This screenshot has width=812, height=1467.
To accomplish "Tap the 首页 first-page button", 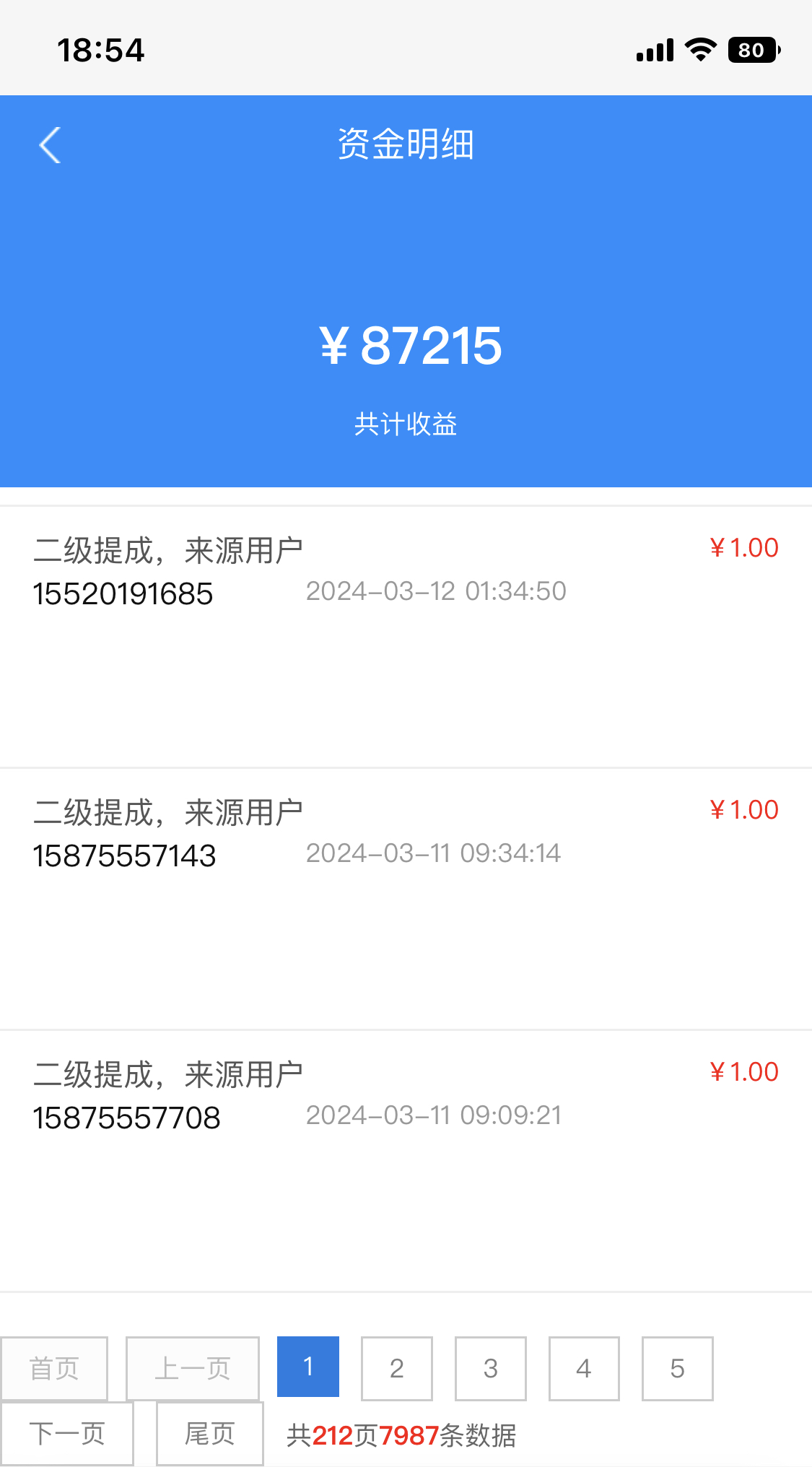I will (54, 1368).
